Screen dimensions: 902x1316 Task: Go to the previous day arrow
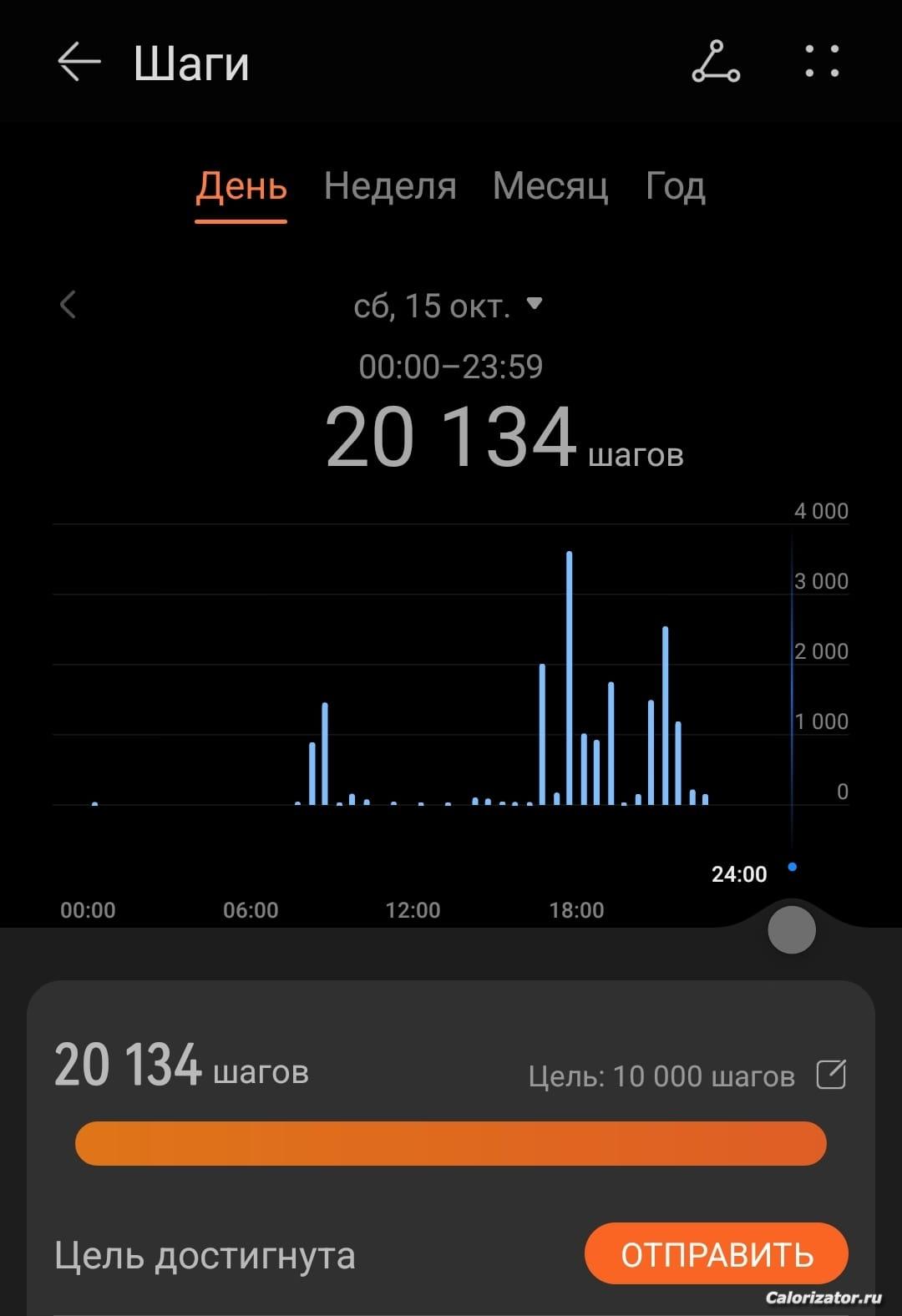coord(68,305)
